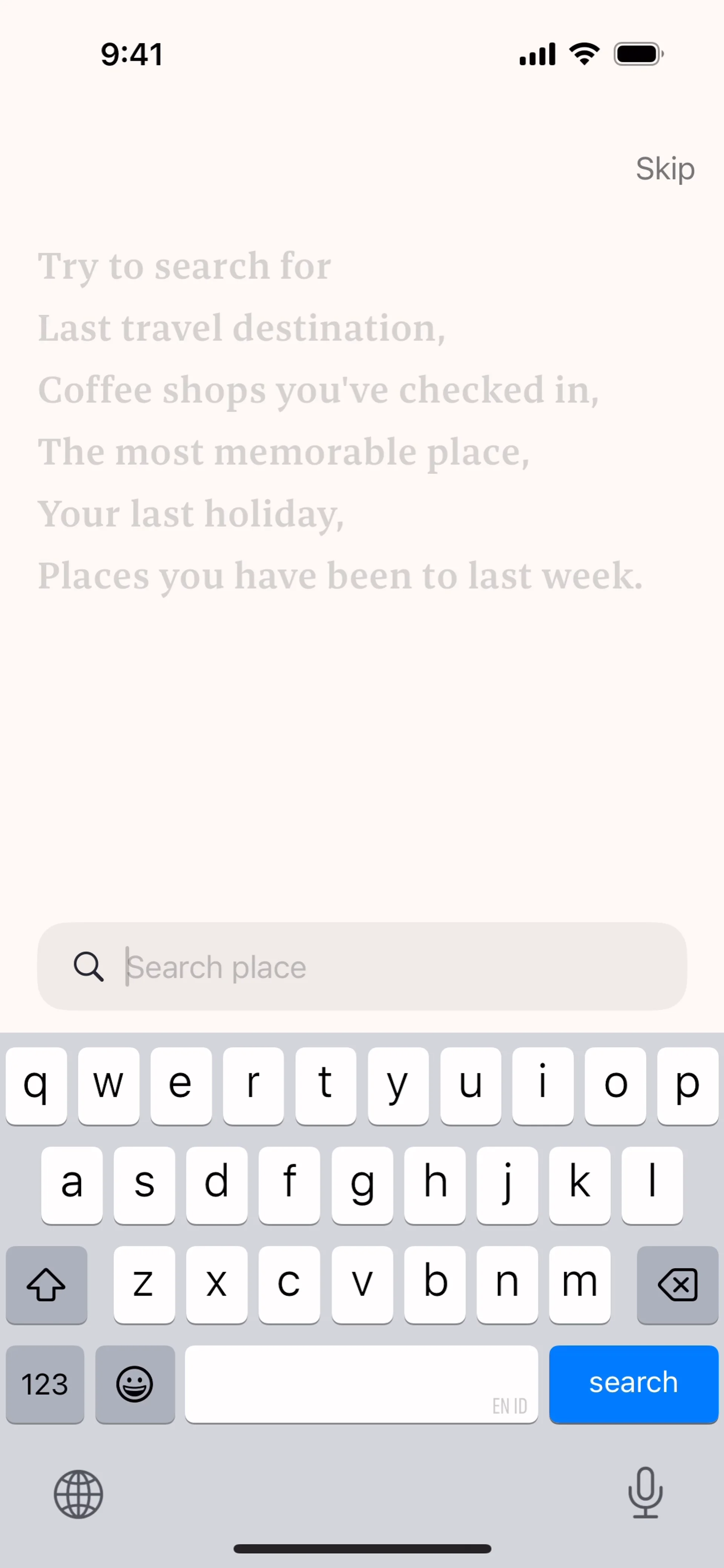Skip the search onboarding step

point(664,169)
